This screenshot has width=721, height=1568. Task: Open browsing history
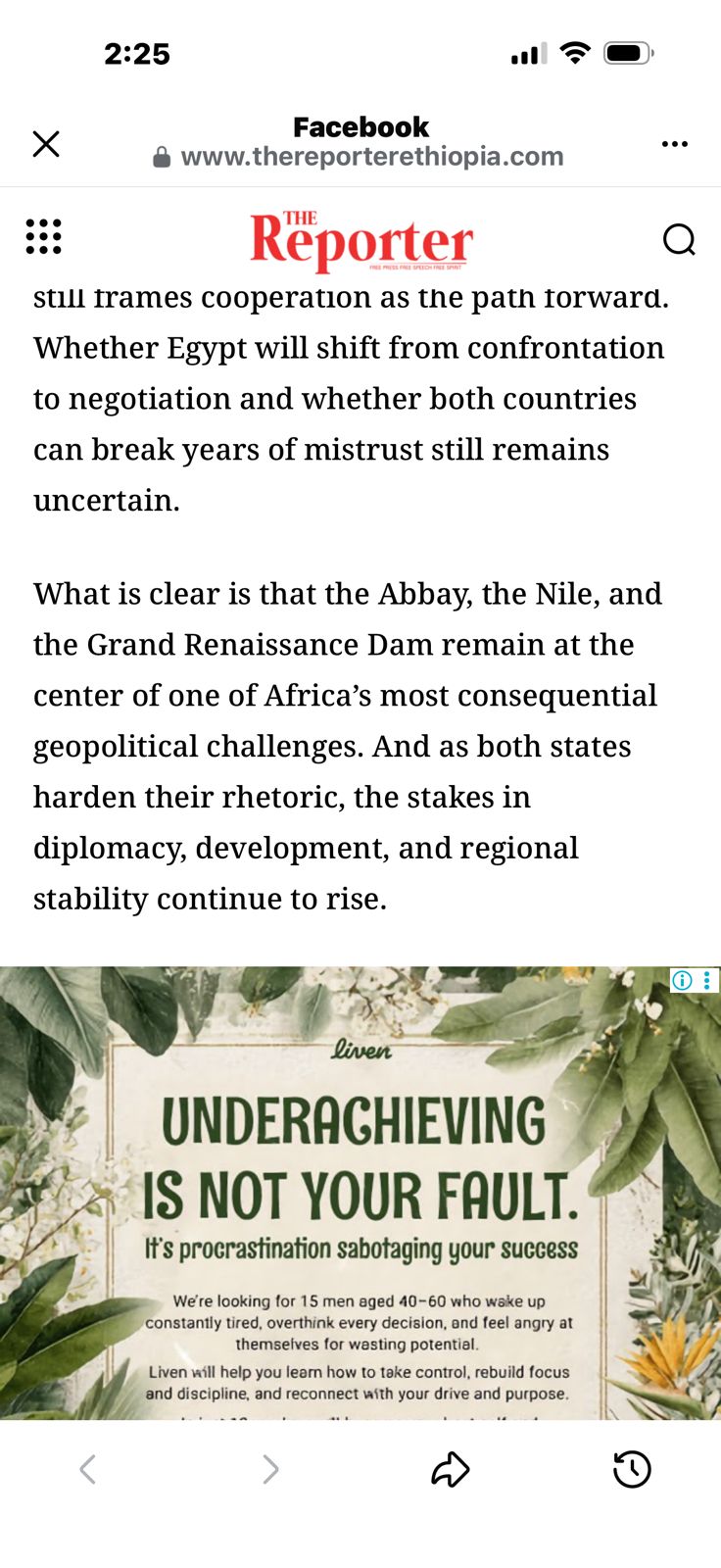[x=632, y=1469]
